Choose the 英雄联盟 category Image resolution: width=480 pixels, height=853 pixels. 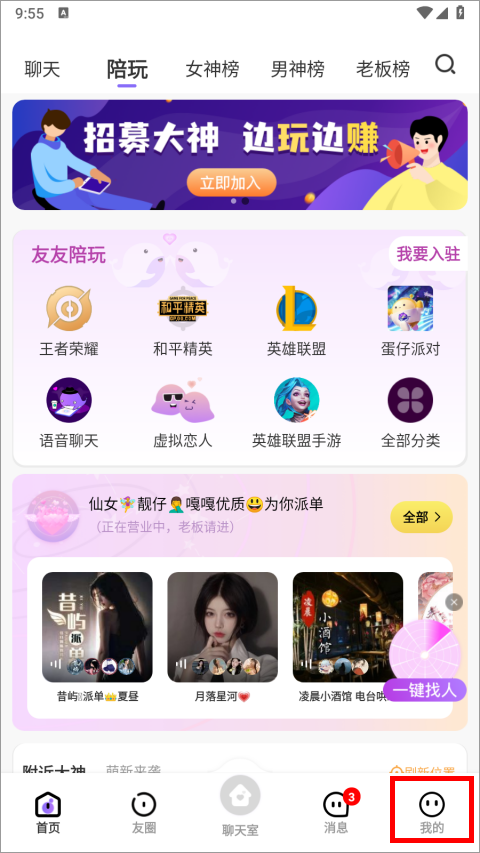click(x=297, y=321)
